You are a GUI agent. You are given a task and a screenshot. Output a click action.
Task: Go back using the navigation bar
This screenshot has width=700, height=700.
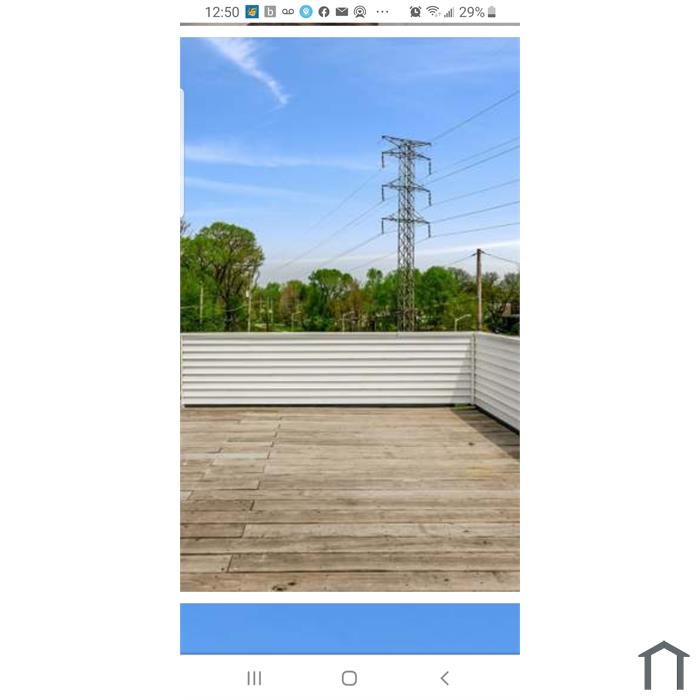click(445, 678)
